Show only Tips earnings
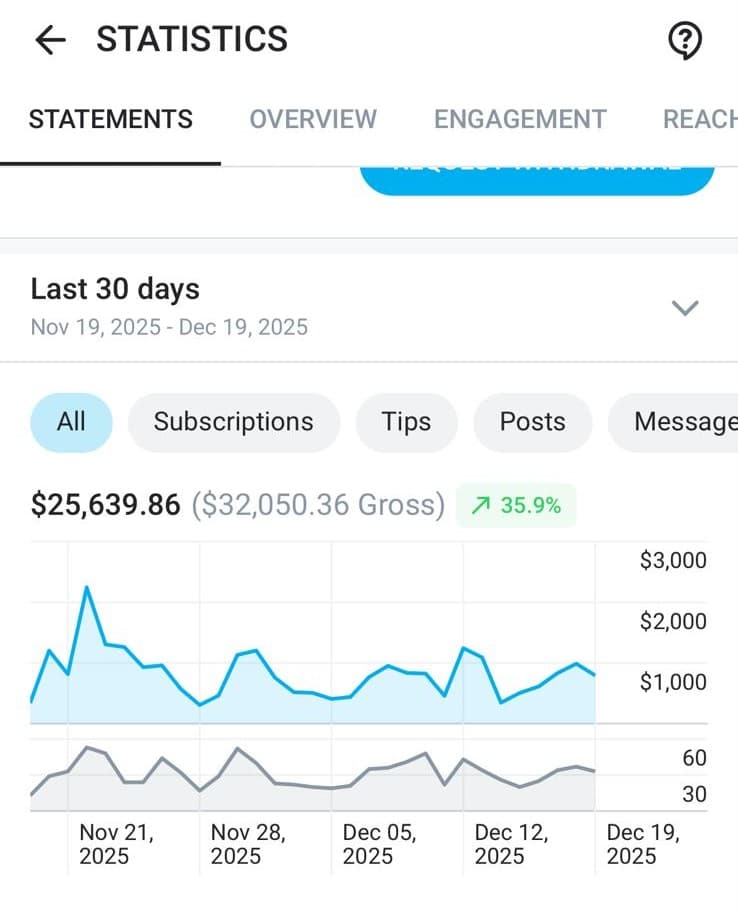 pyautogui.click(x=406, y=422)
